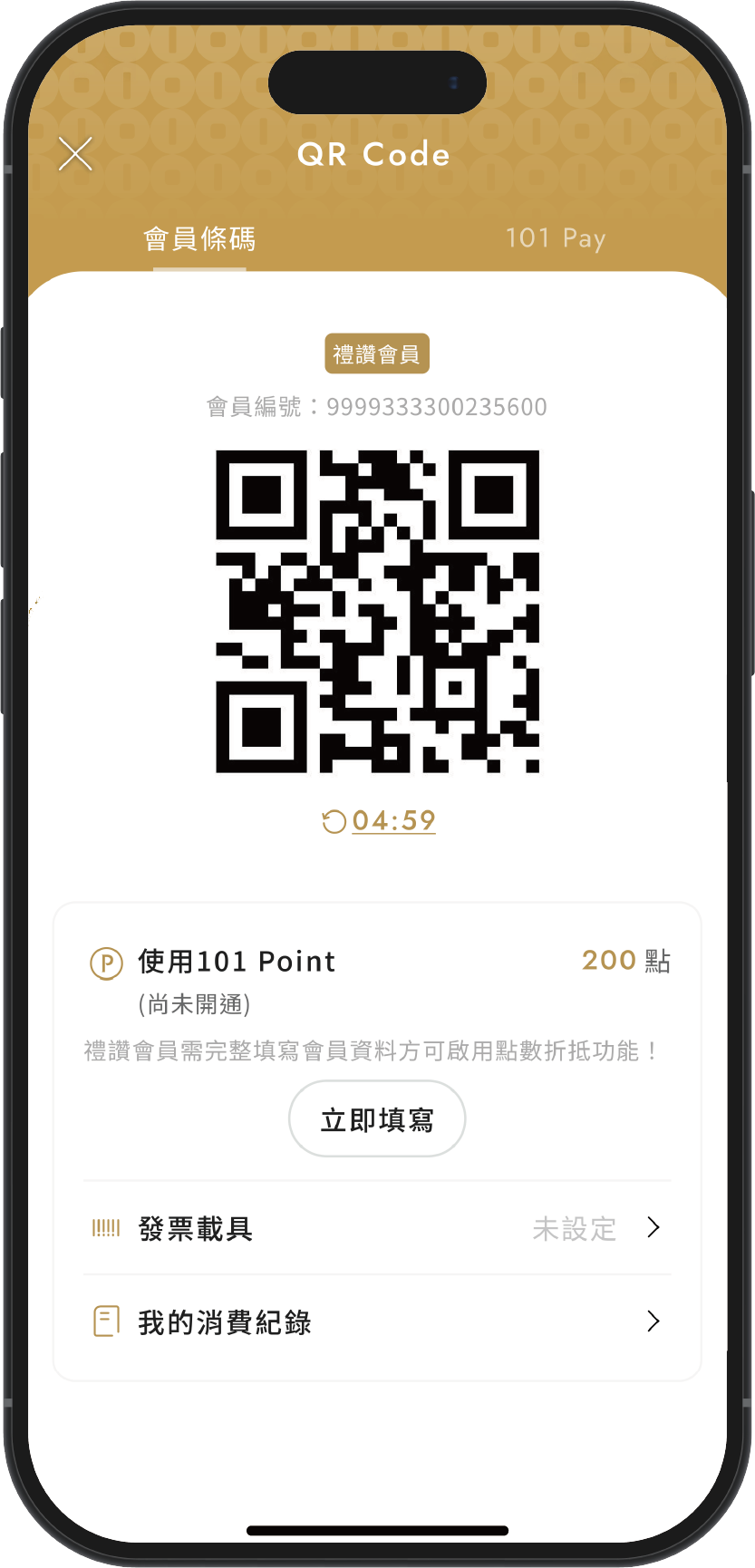Tap the 立即填寫 button

pyautogui.click(x=377, y=1119)
